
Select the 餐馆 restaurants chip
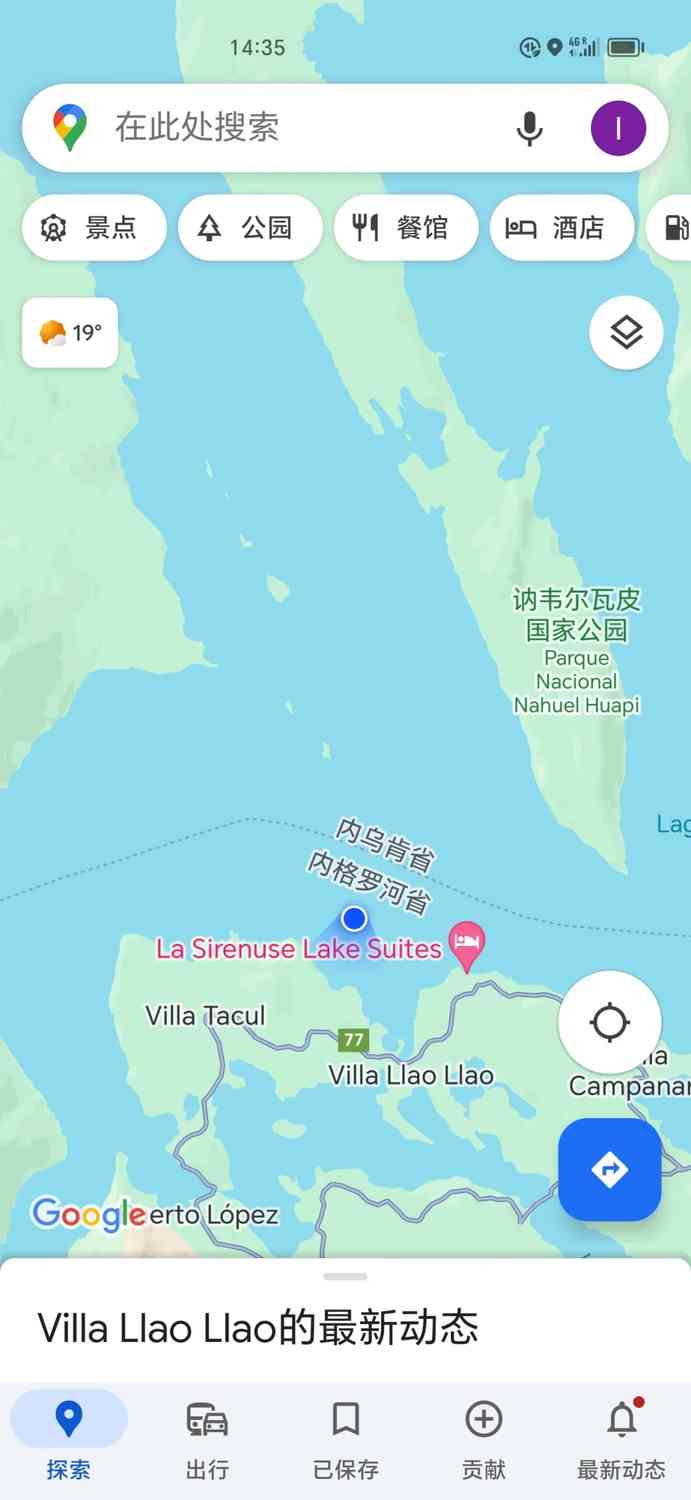(x=406, y=228)
